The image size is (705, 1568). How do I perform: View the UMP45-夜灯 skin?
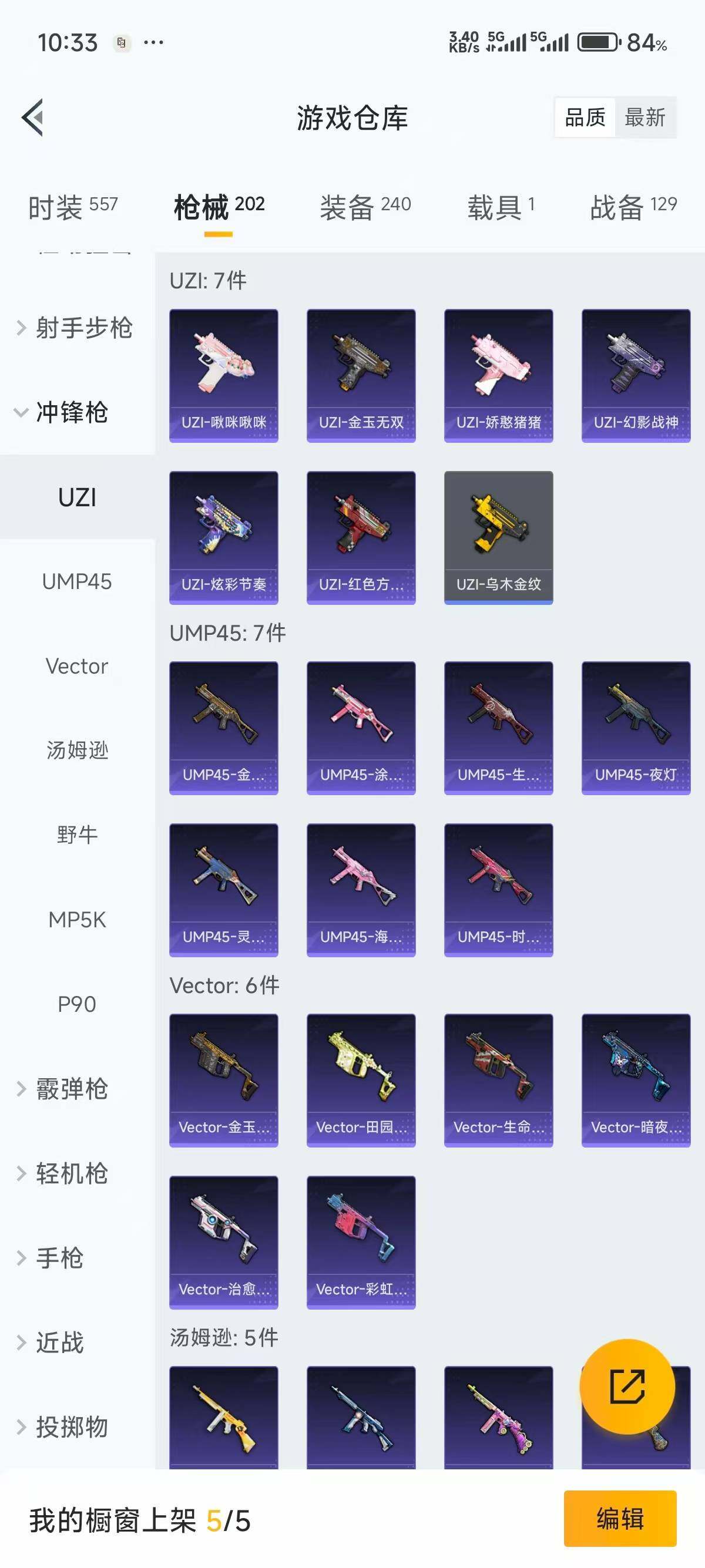point(636,728)
